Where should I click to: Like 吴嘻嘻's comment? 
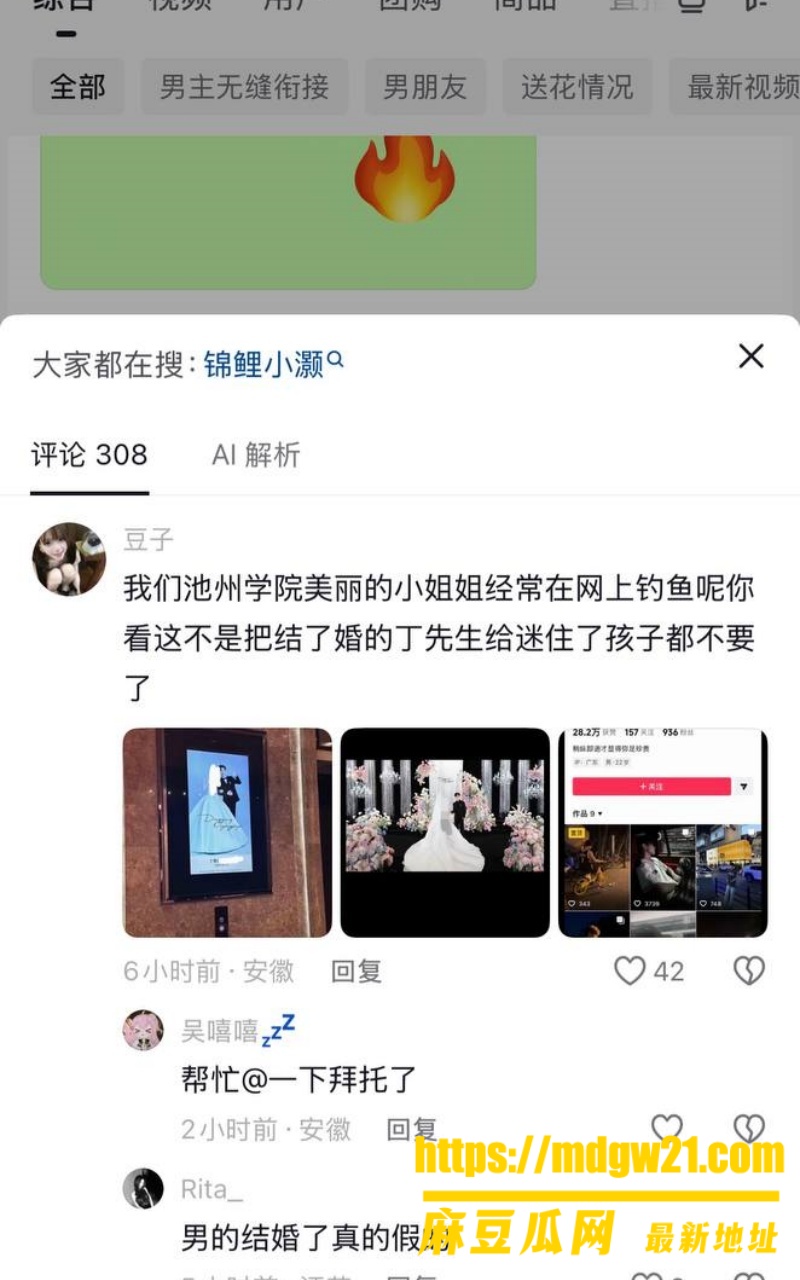(x=667, y=1130)
